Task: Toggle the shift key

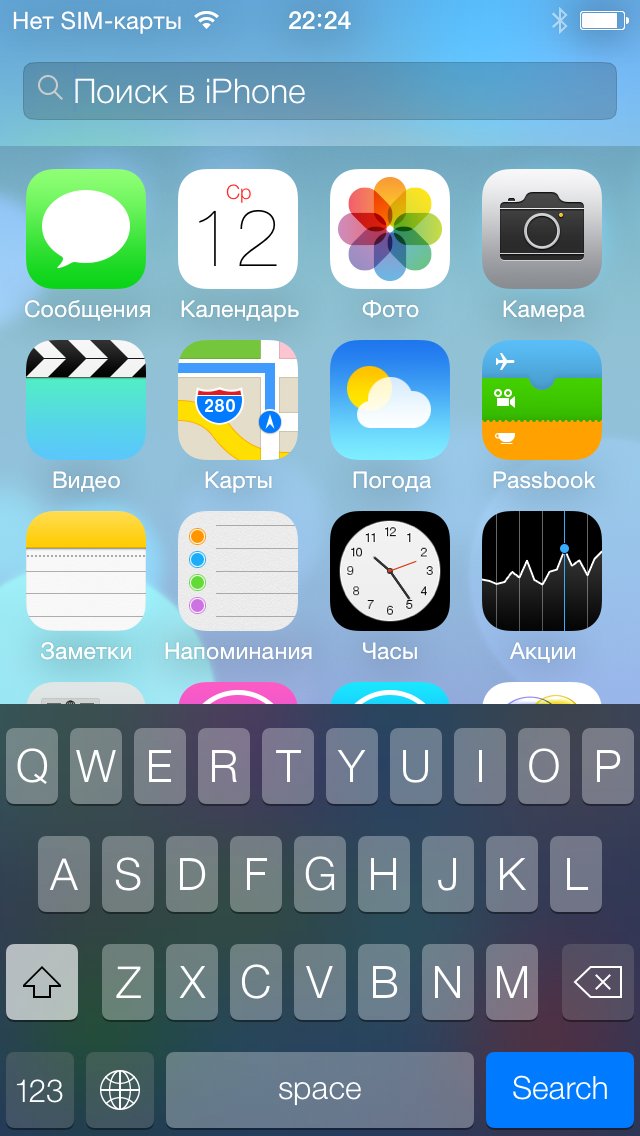Action: coord(42,982)
